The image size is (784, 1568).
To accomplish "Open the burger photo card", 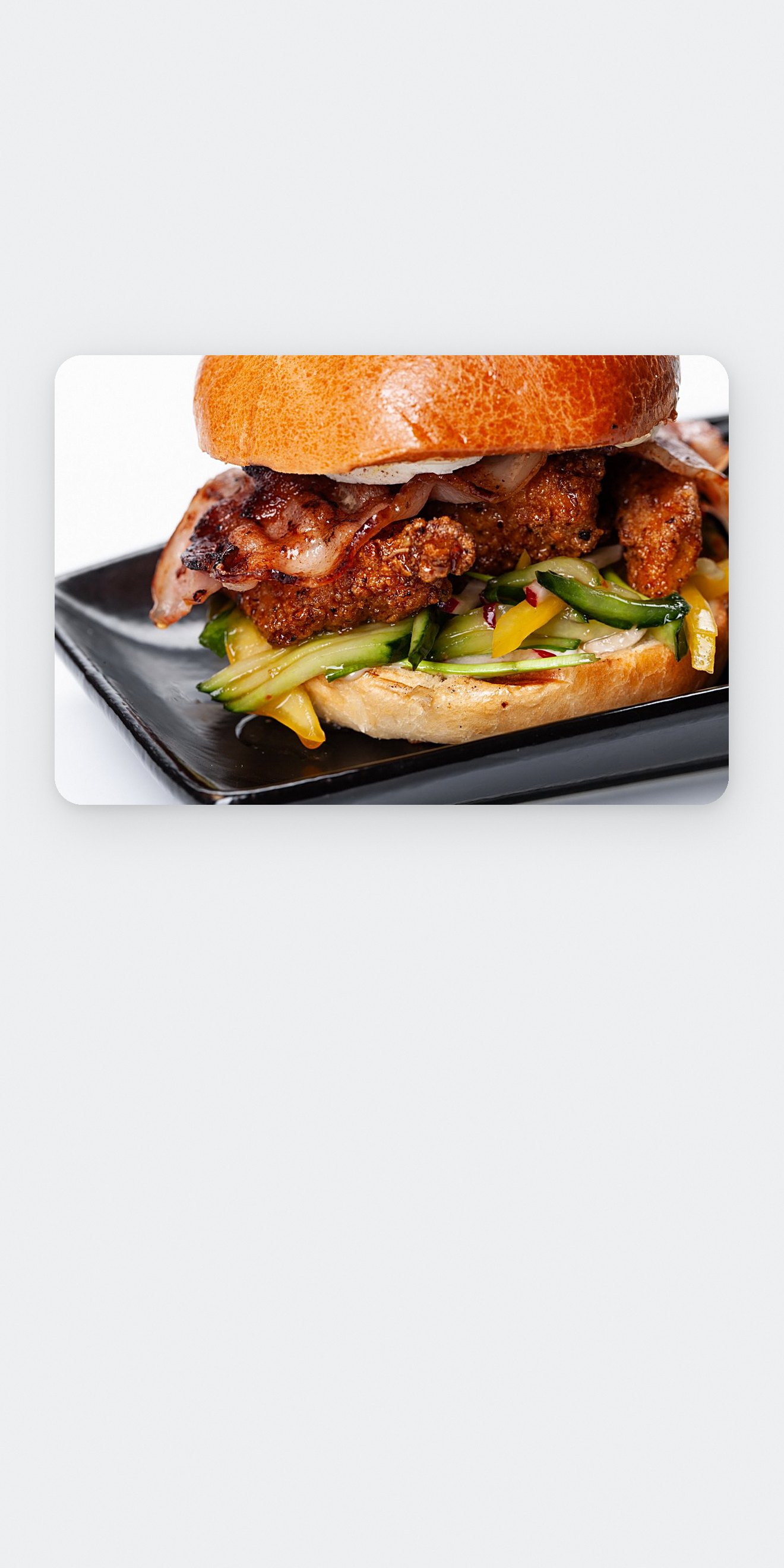I will pyautogui.click(x=391, y=580).
